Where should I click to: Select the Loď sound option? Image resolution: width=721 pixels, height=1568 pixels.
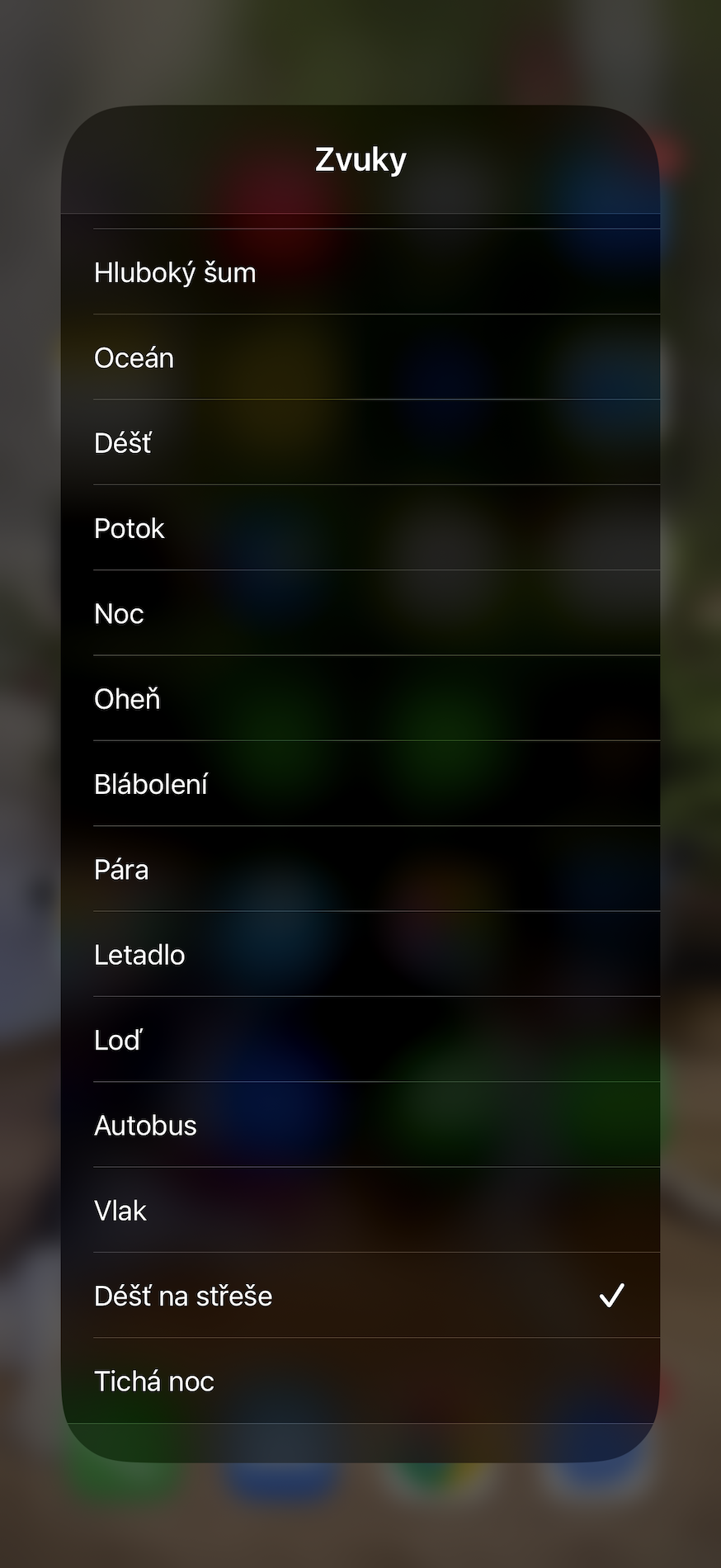360,1040
